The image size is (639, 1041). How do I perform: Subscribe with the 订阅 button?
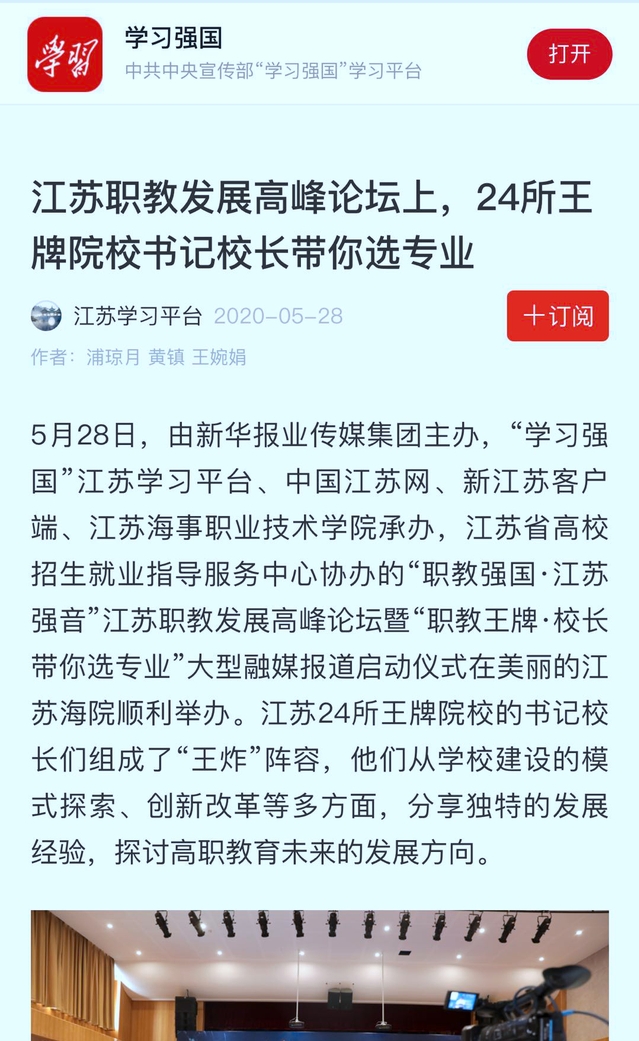pyautogui.click(x=557, y=316)
